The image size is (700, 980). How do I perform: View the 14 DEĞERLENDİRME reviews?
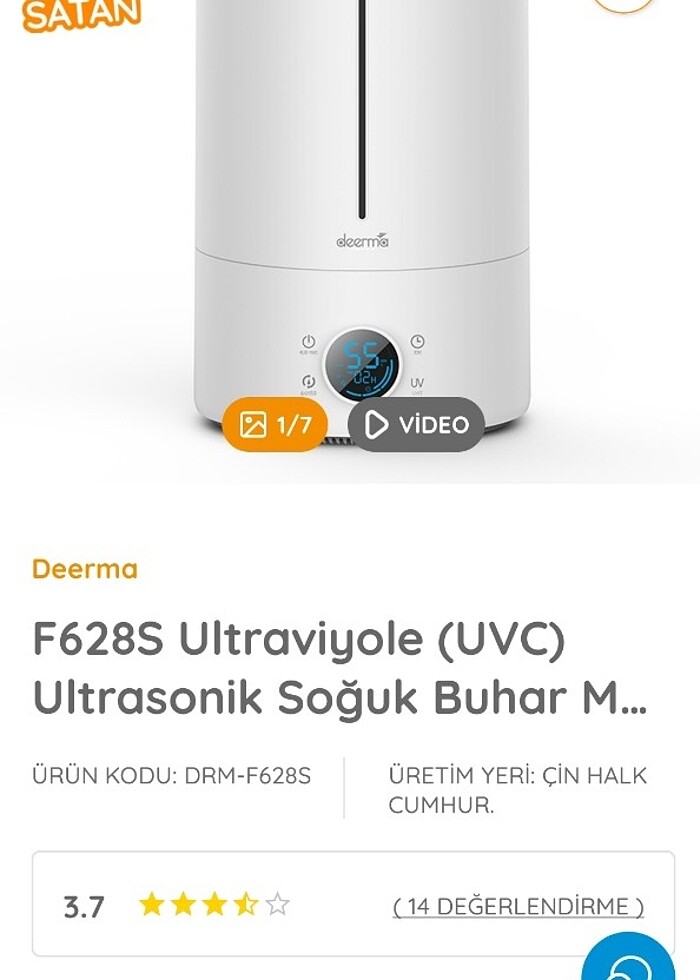518,906
